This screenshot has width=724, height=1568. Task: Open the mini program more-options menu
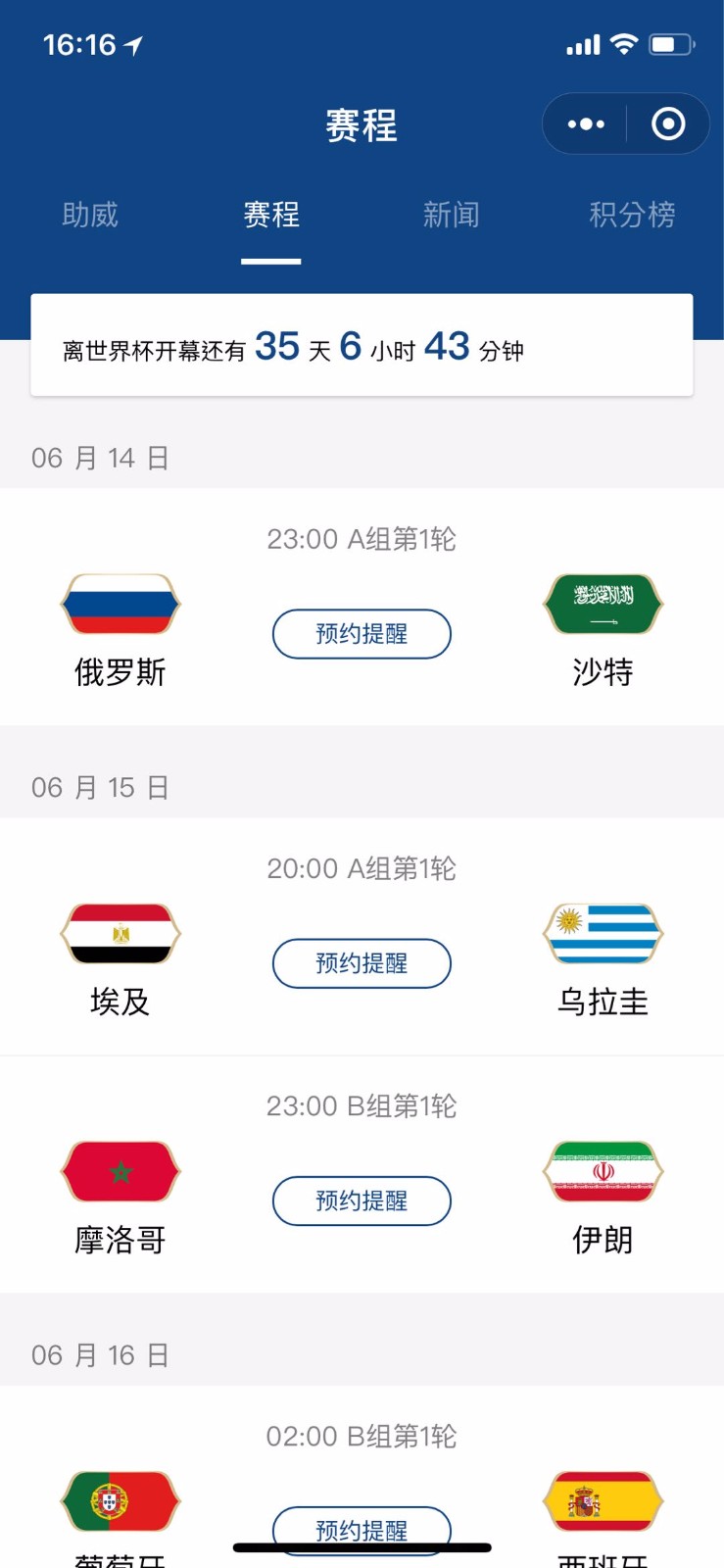[x=586, y=123]
